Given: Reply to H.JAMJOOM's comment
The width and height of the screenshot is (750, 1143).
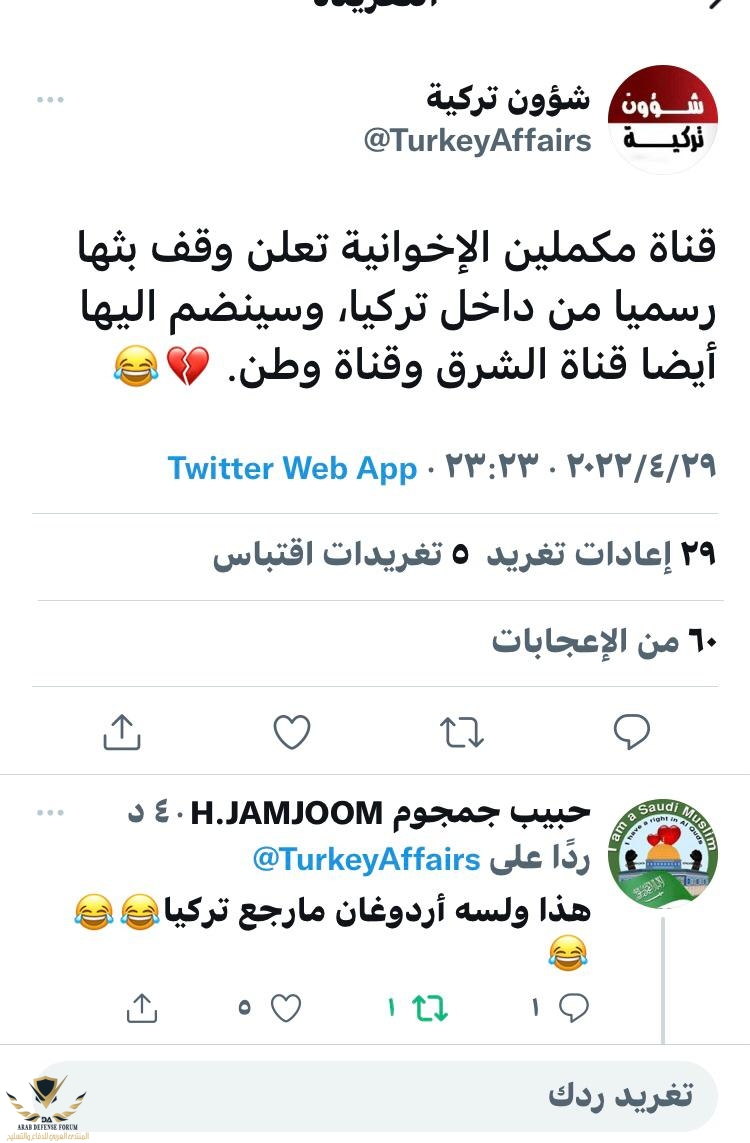Looking at the screenshot, I should coord(573,1009).
